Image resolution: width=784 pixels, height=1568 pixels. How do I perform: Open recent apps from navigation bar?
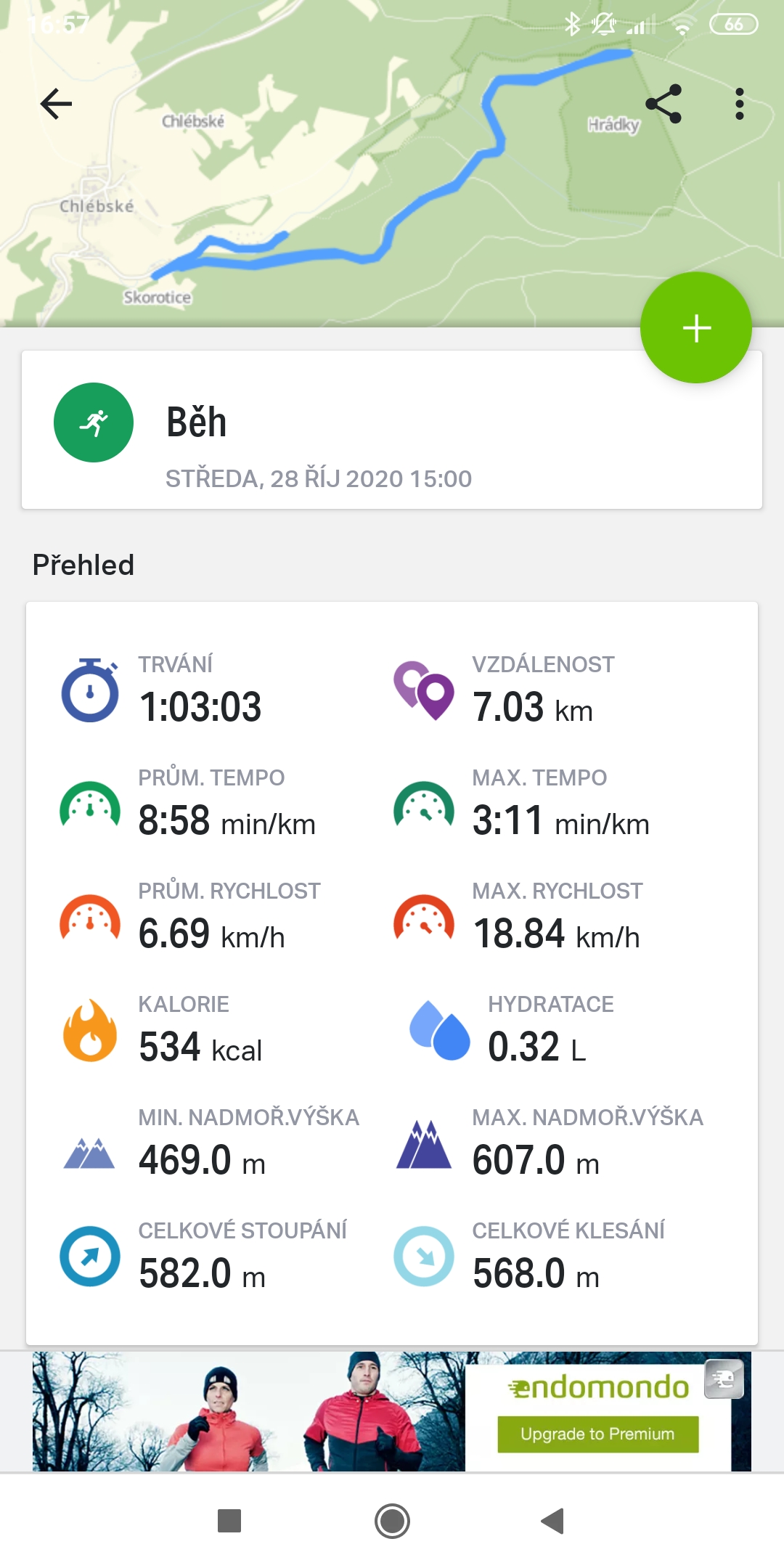[229, 1521]
